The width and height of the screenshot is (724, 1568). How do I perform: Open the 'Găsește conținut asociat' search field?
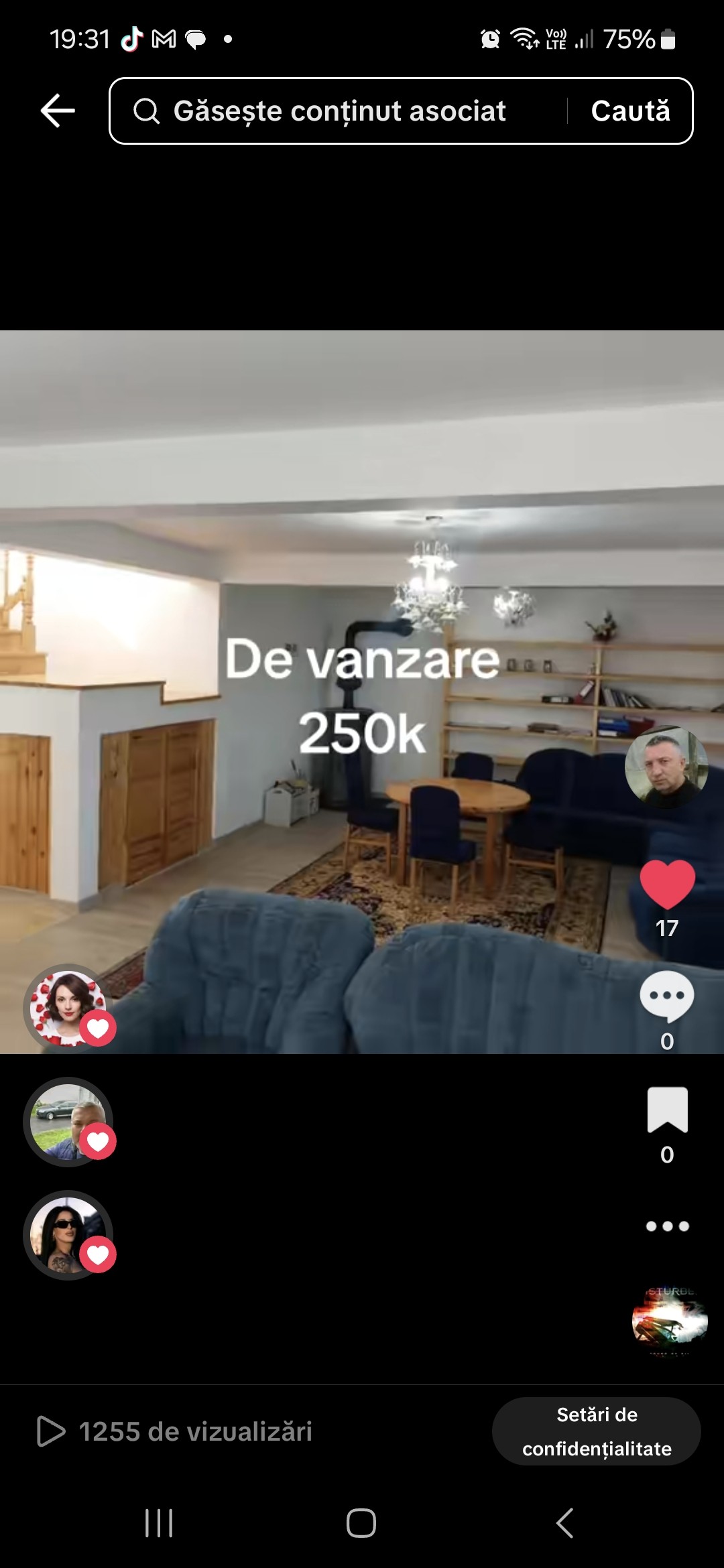pyautogui.click(x=339, y=111)
